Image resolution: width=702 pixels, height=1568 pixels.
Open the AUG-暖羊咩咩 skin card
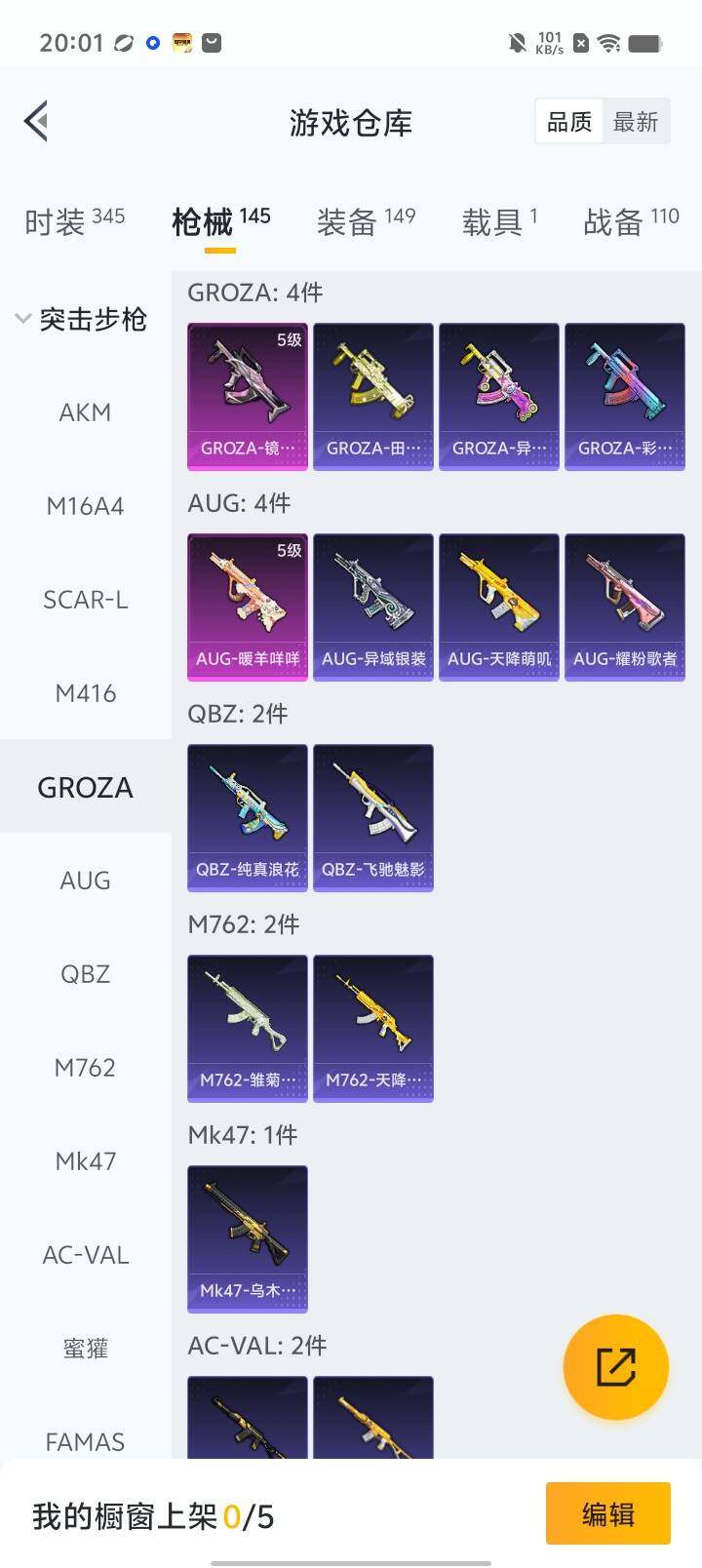click(248, 607)
